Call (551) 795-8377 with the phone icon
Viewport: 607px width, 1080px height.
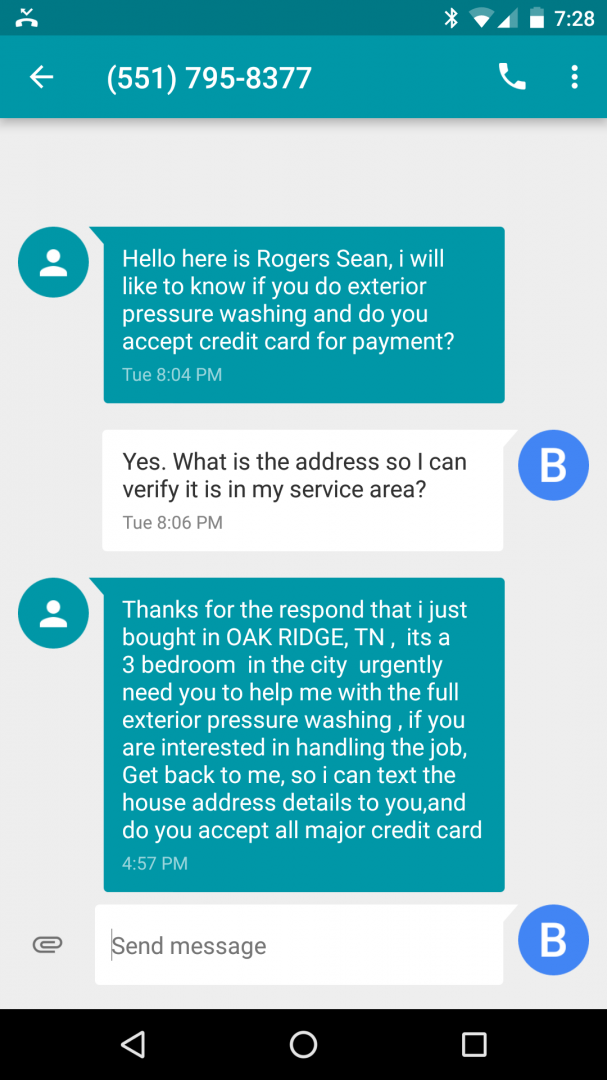pos(512,77)
